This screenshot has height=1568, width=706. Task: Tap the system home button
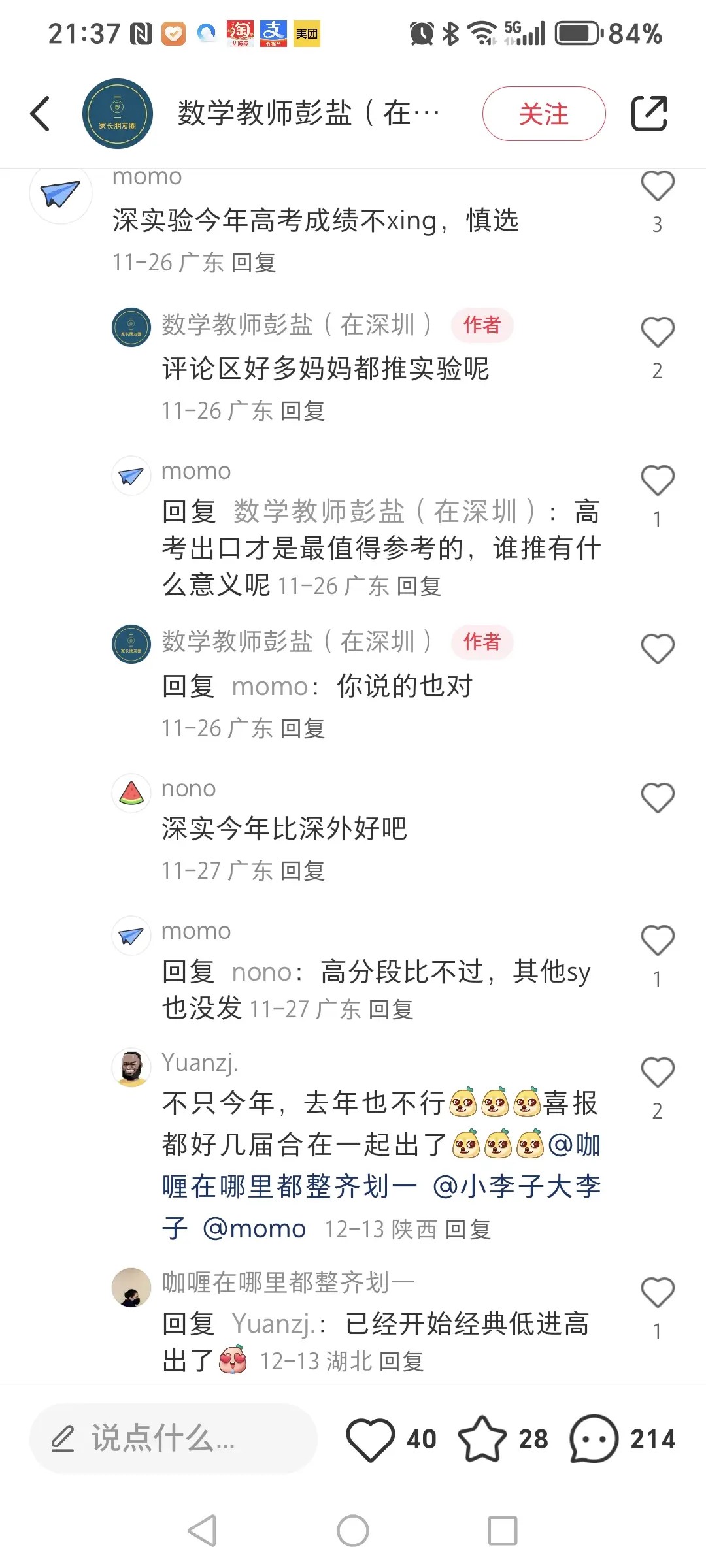tap(353, 1531)
